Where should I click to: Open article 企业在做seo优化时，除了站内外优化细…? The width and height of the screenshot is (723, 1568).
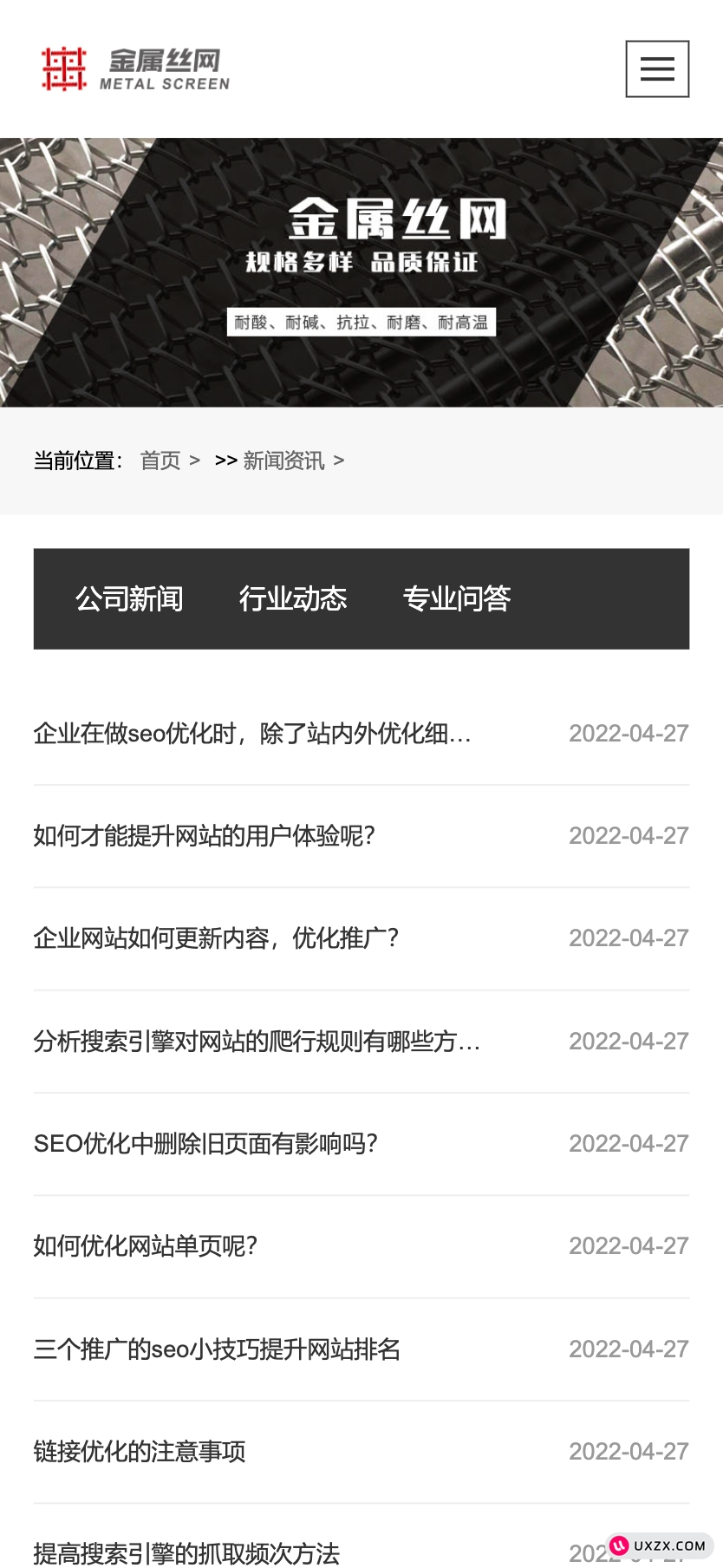pyautogui.click(x=252, y=734)
